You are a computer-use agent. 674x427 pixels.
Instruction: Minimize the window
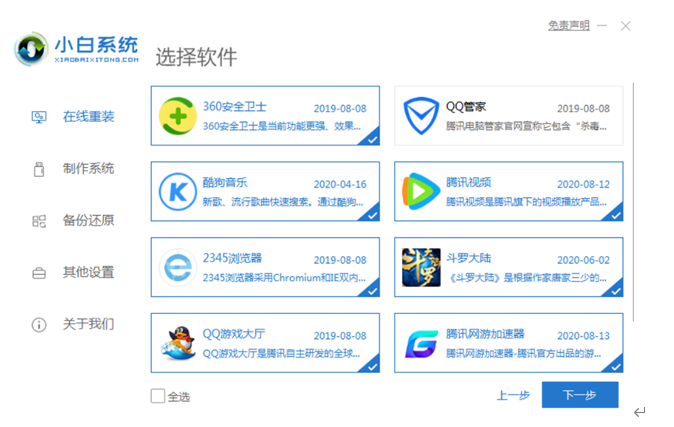(602, 26)
